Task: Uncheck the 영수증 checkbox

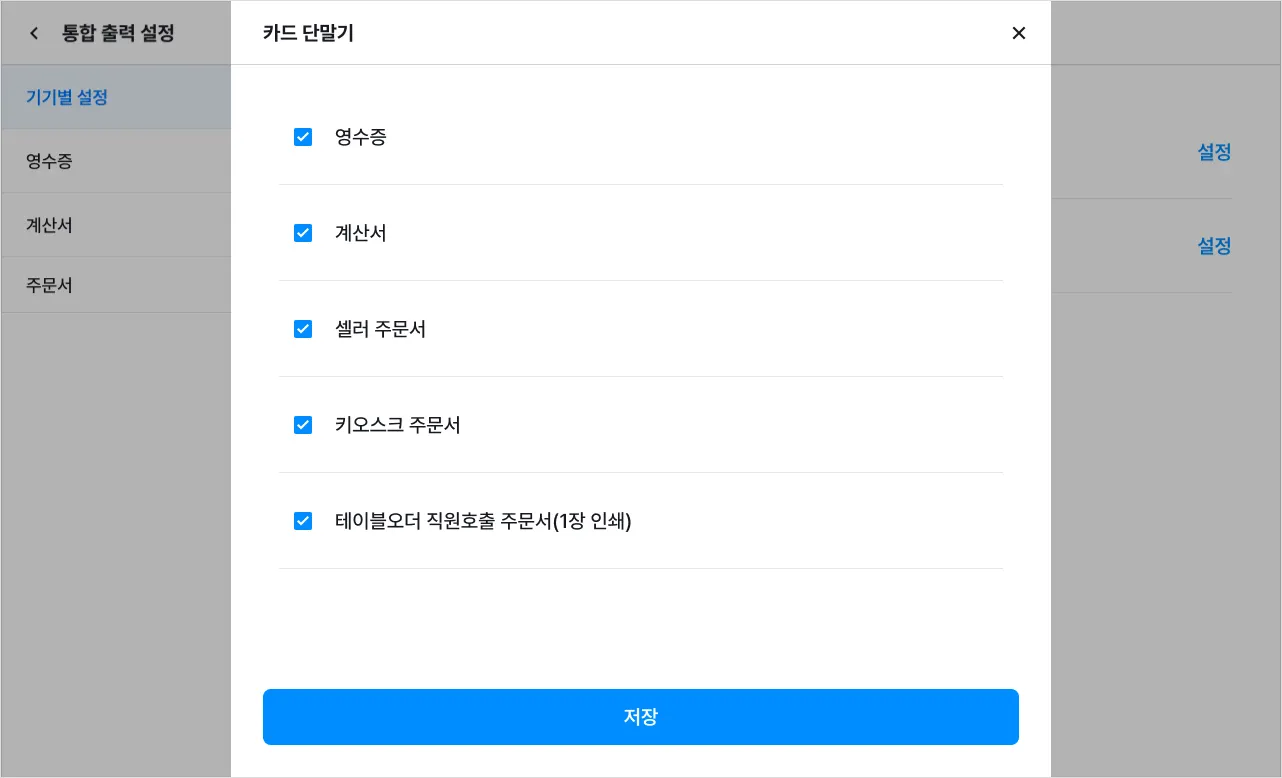Action: (303, 137)
